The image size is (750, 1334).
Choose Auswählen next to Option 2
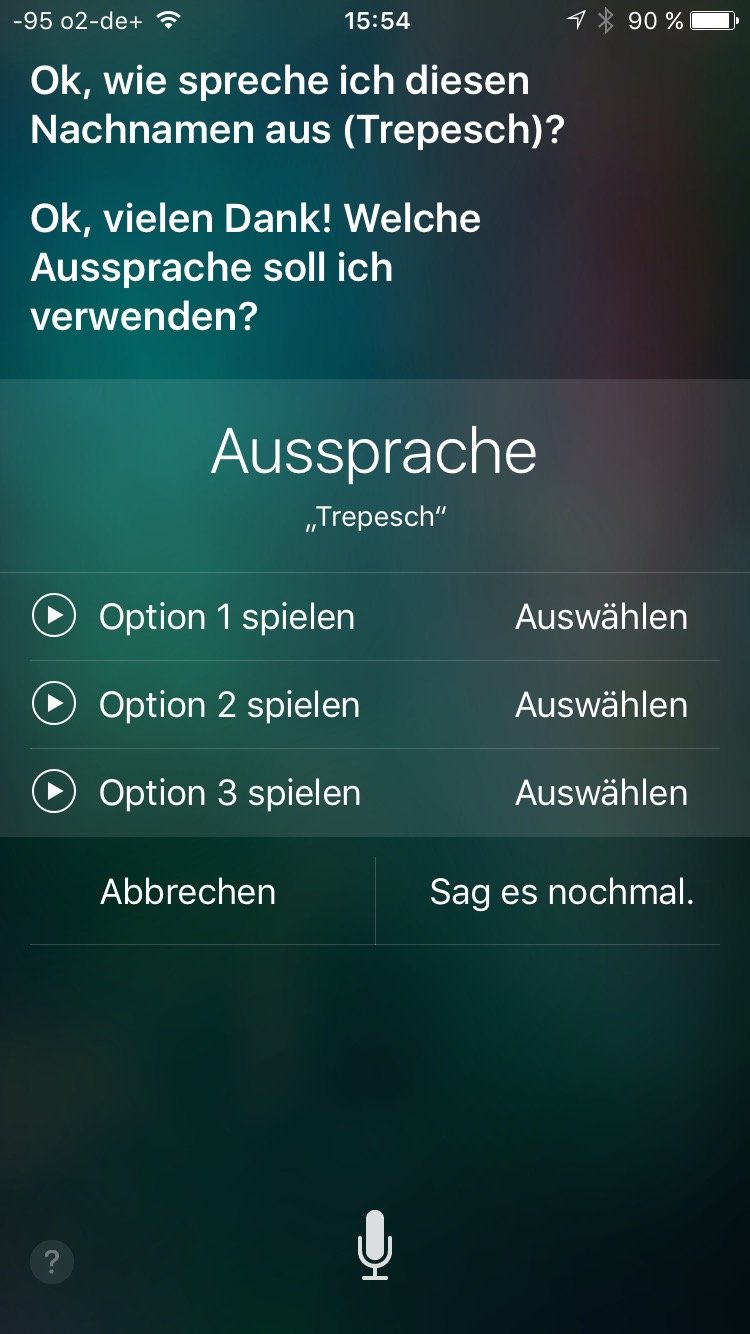click(x=601, y=705)
